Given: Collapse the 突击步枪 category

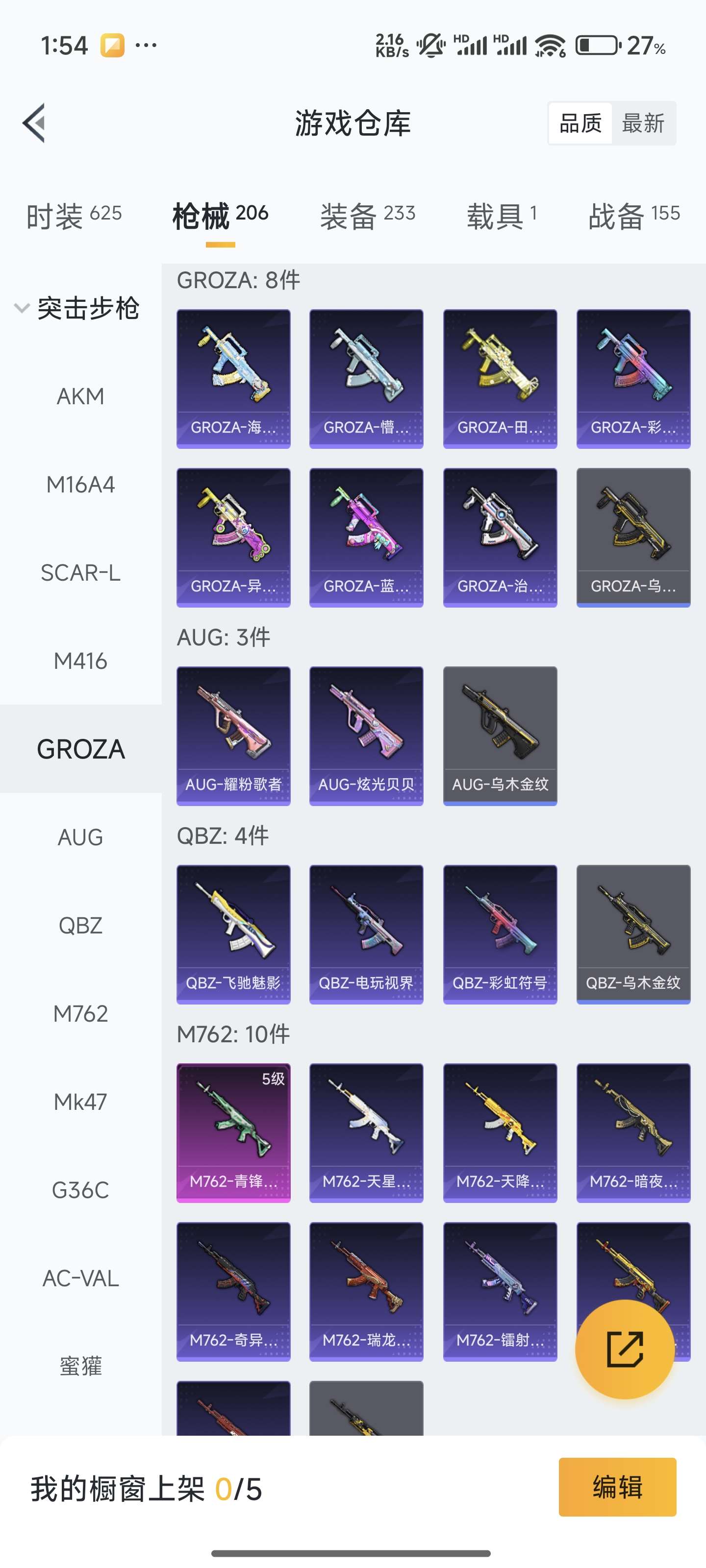Looking at the screenshot, I should 78,308.
